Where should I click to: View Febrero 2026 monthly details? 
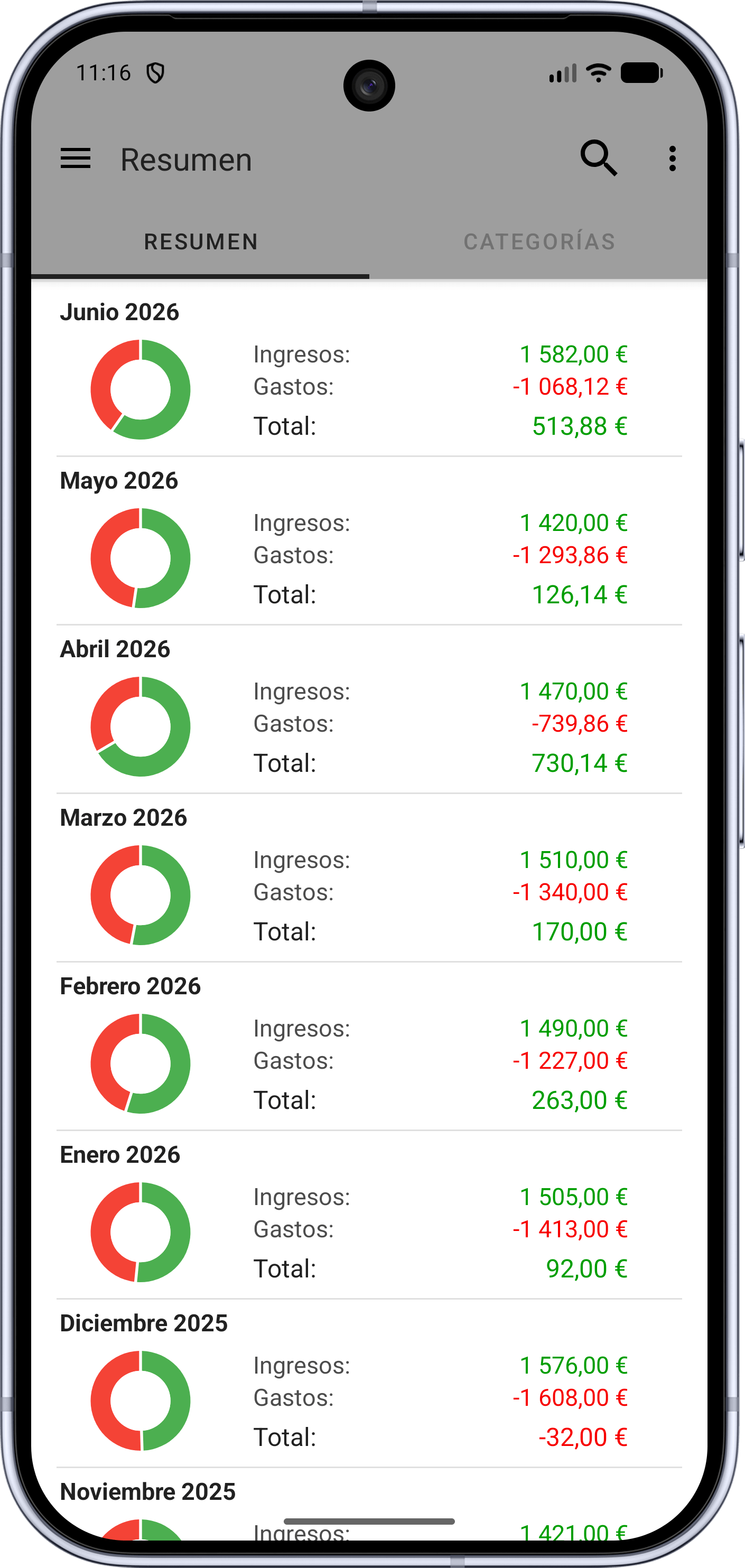pos(369,1047)
